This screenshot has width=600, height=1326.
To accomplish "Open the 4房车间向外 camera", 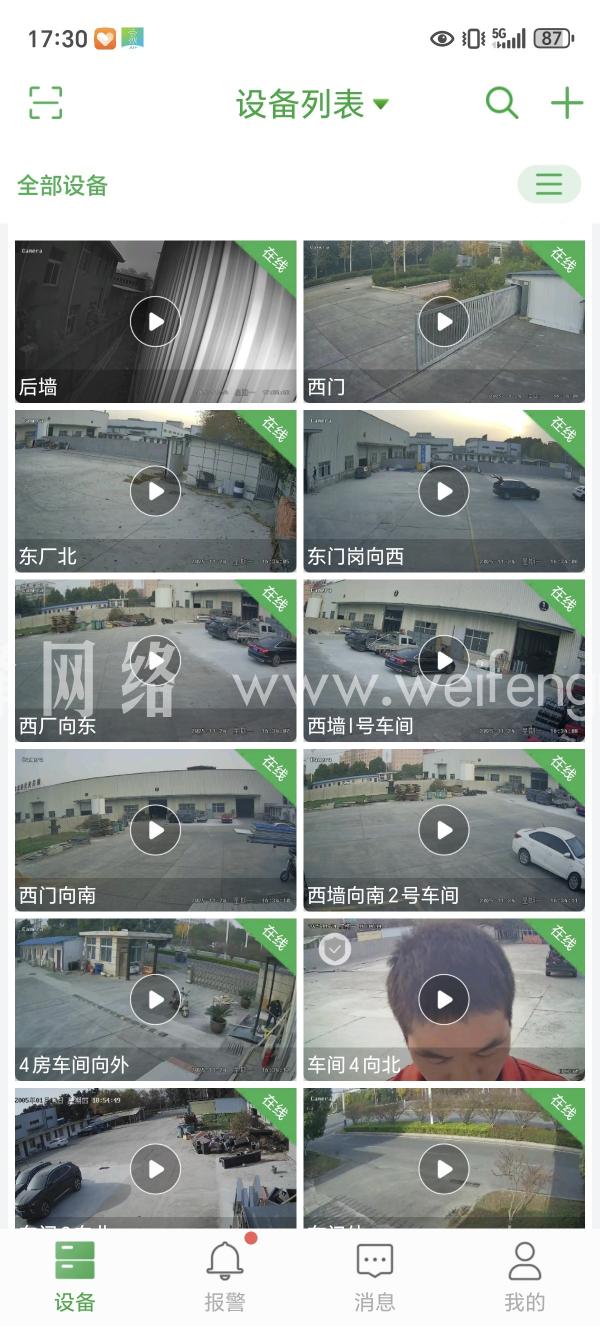I will tap(155, 999).
